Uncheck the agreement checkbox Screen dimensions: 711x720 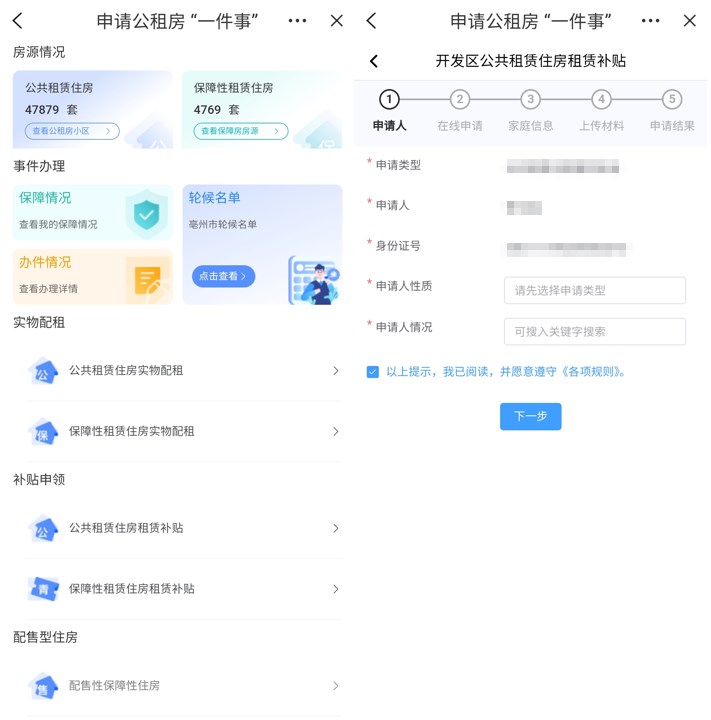tap(373, 372)
